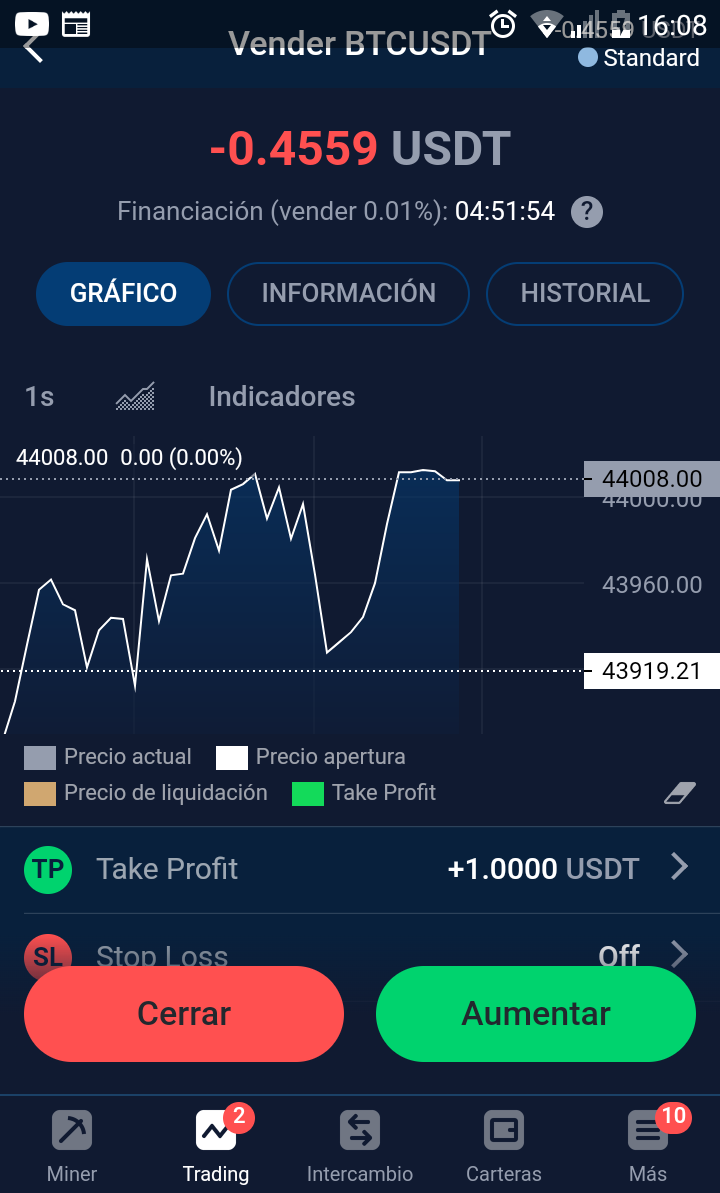Go back using the top-left arrow

pyautogui.click(x=33, y=49)
